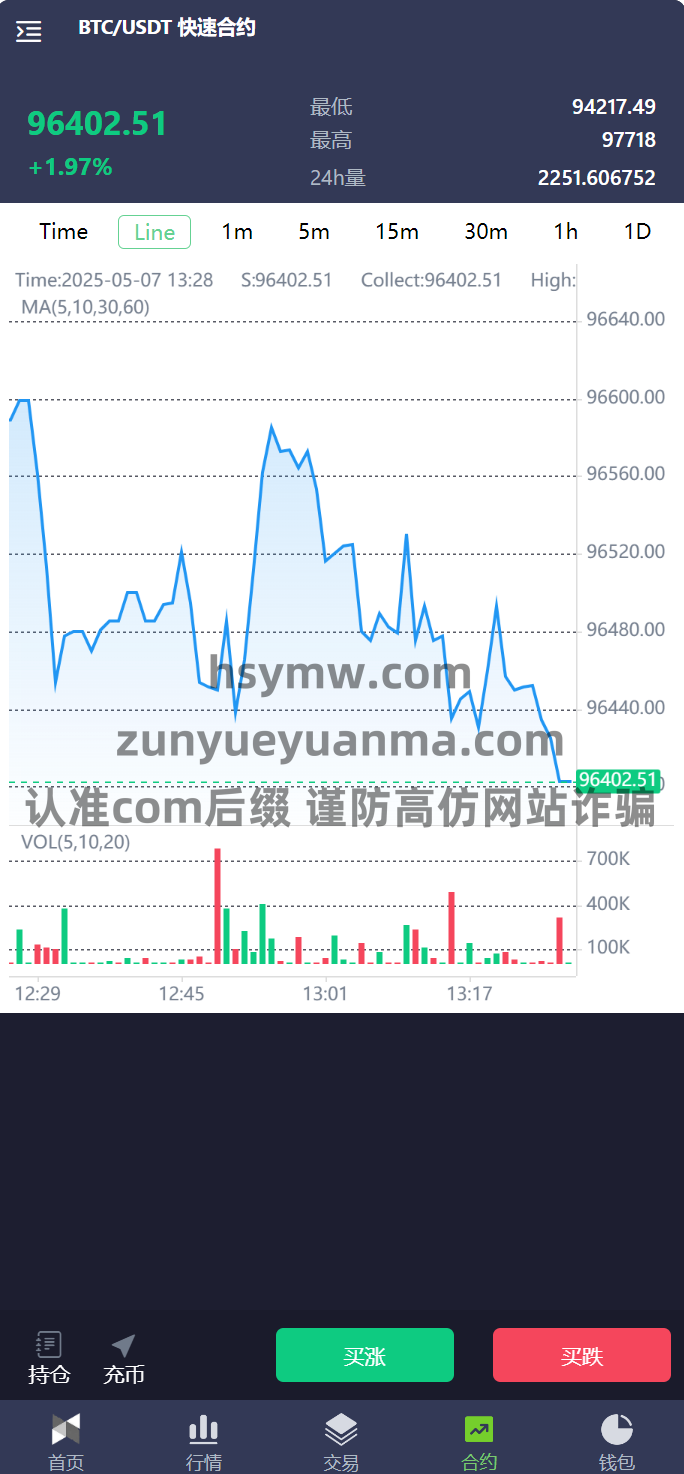
Task: Switch chart to 15m interval
Action: [397, 232]
